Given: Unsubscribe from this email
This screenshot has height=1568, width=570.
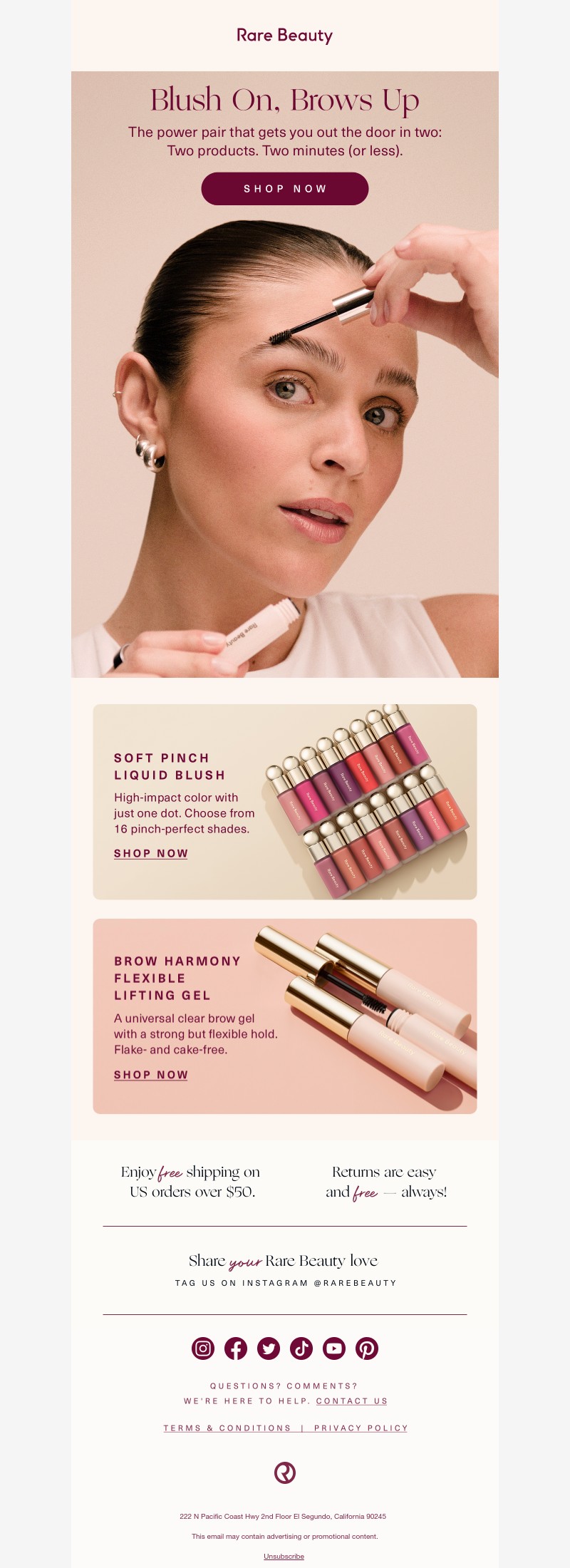Looking at the screenshot, I should (284, 1556).
